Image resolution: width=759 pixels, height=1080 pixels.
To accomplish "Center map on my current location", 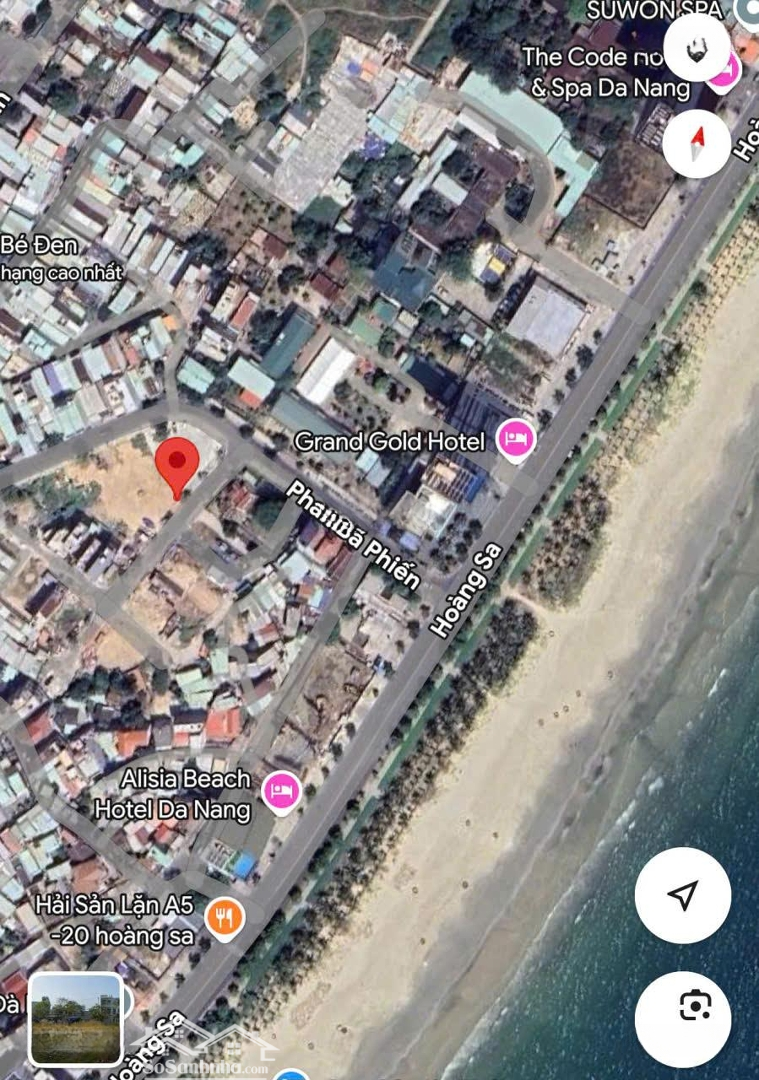I will click(682, 895).
